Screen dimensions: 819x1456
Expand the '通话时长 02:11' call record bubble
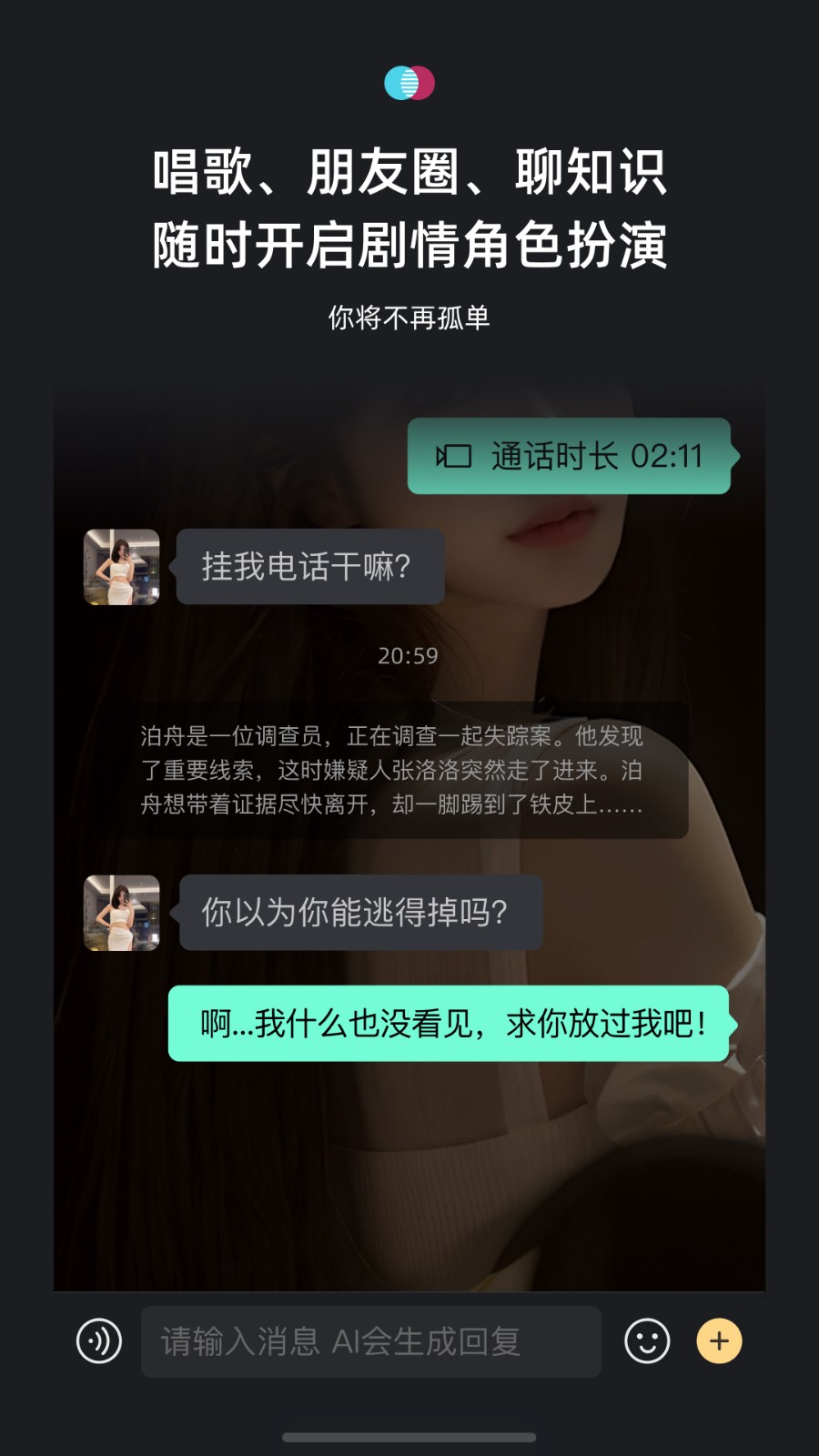tap(569, 458)
